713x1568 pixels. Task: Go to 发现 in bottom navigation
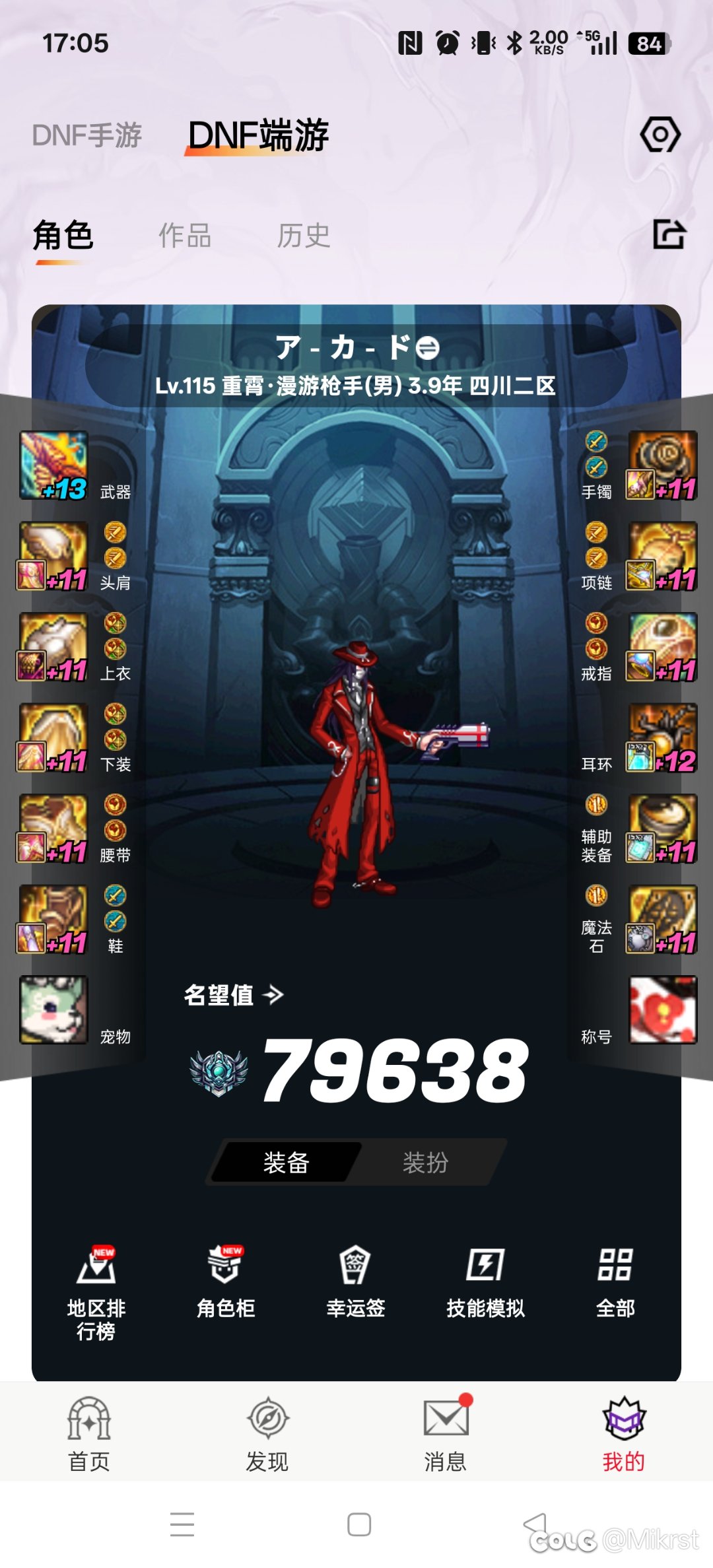(267, 1433)
